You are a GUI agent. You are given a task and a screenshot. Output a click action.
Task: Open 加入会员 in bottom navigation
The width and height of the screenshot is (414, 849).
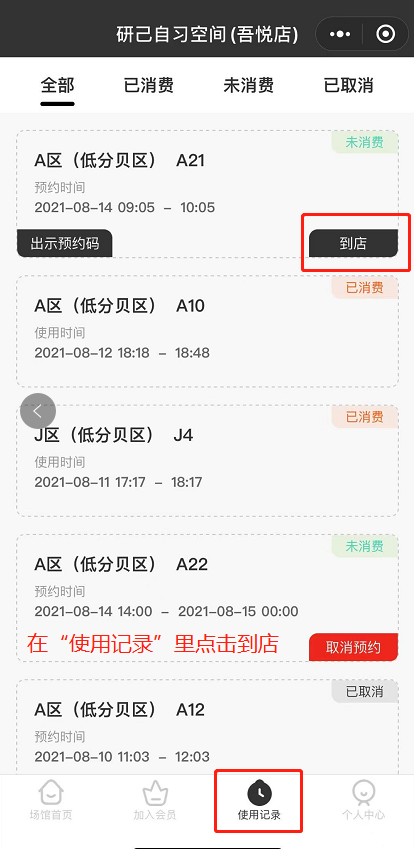[155, 802]
